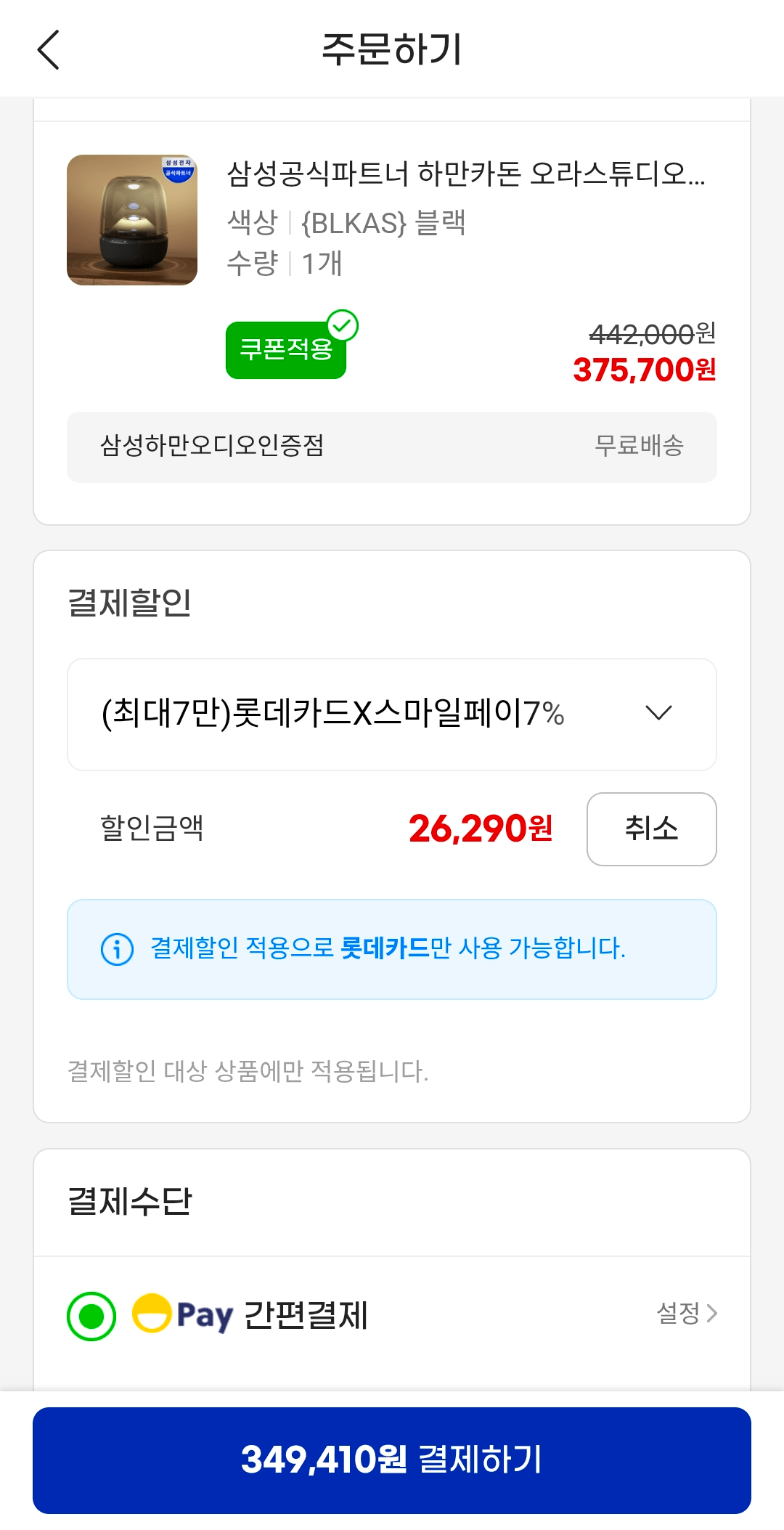Collapse the payment discount selector chevron
The image size is (784, 1530).
coord(659,714)
